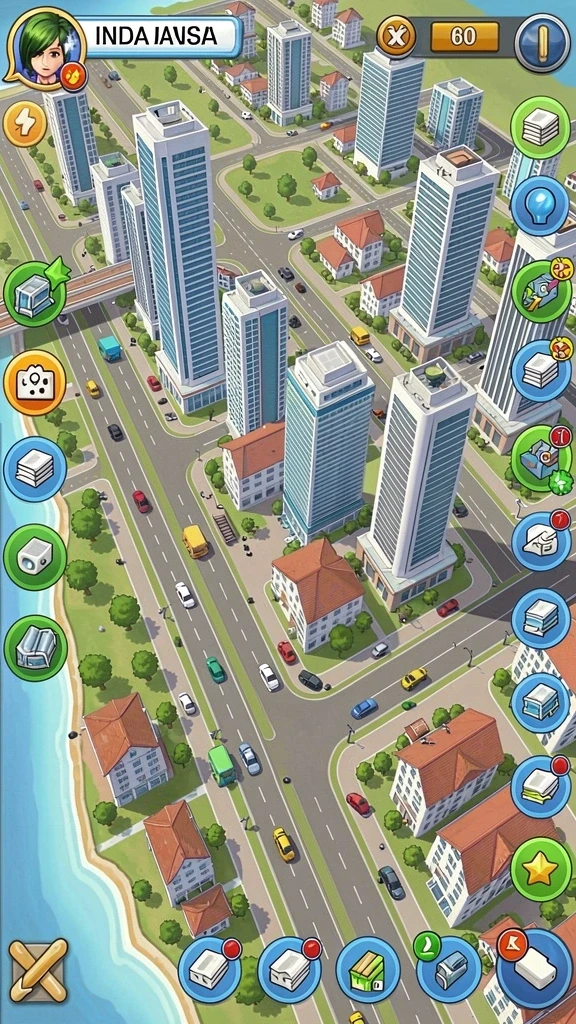The height and width of the screenshot is (1024, 576).
Task: Open the green box button with red 1 badge
Action: pos(541,458)
